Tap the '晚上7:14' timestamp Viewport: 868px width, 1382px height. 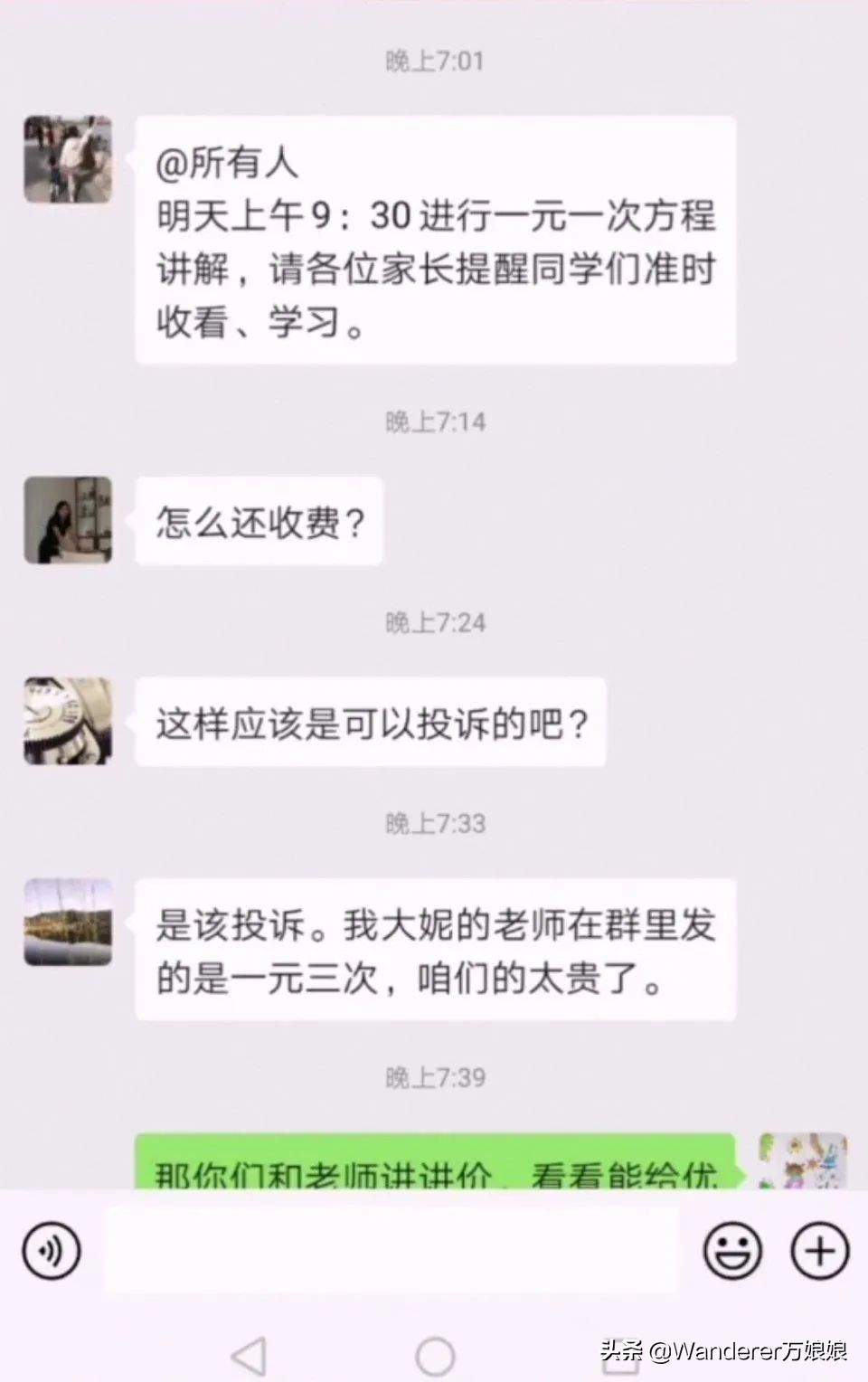pyautogui.click(x=434, y=421)
